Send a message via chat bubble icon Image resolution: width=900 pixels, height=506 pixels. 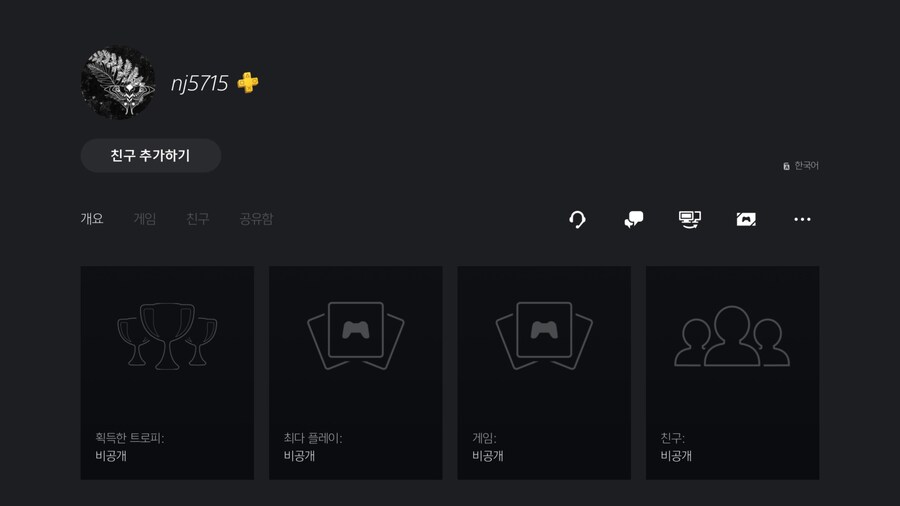click(633, 219)
